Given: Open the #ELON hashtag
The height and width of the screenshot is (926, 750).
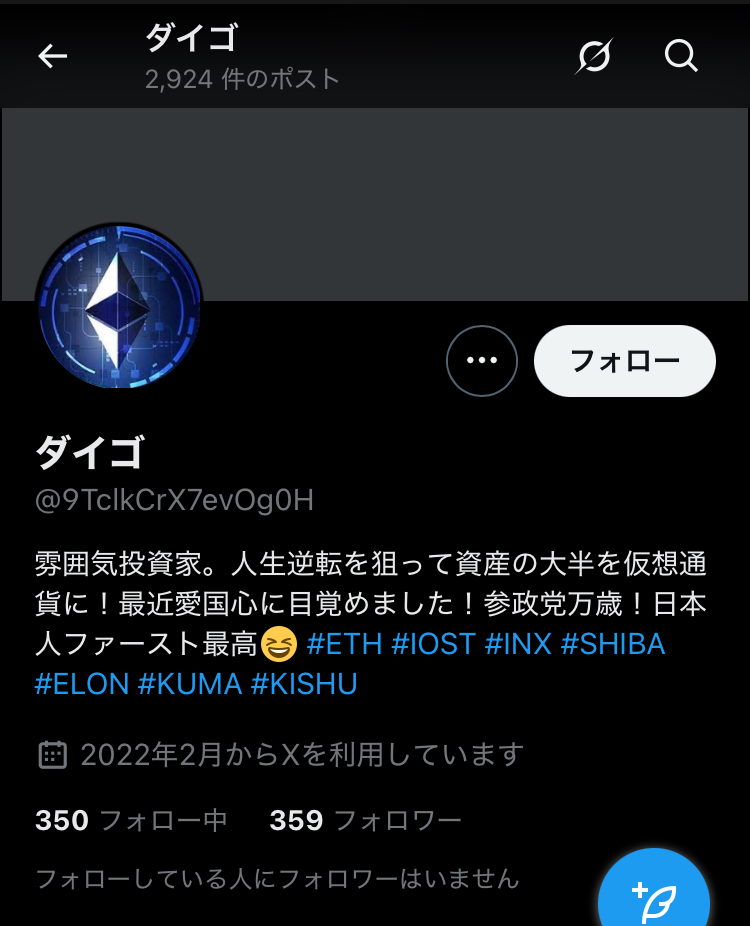Looking at the screenshot, I should [82, 684].
